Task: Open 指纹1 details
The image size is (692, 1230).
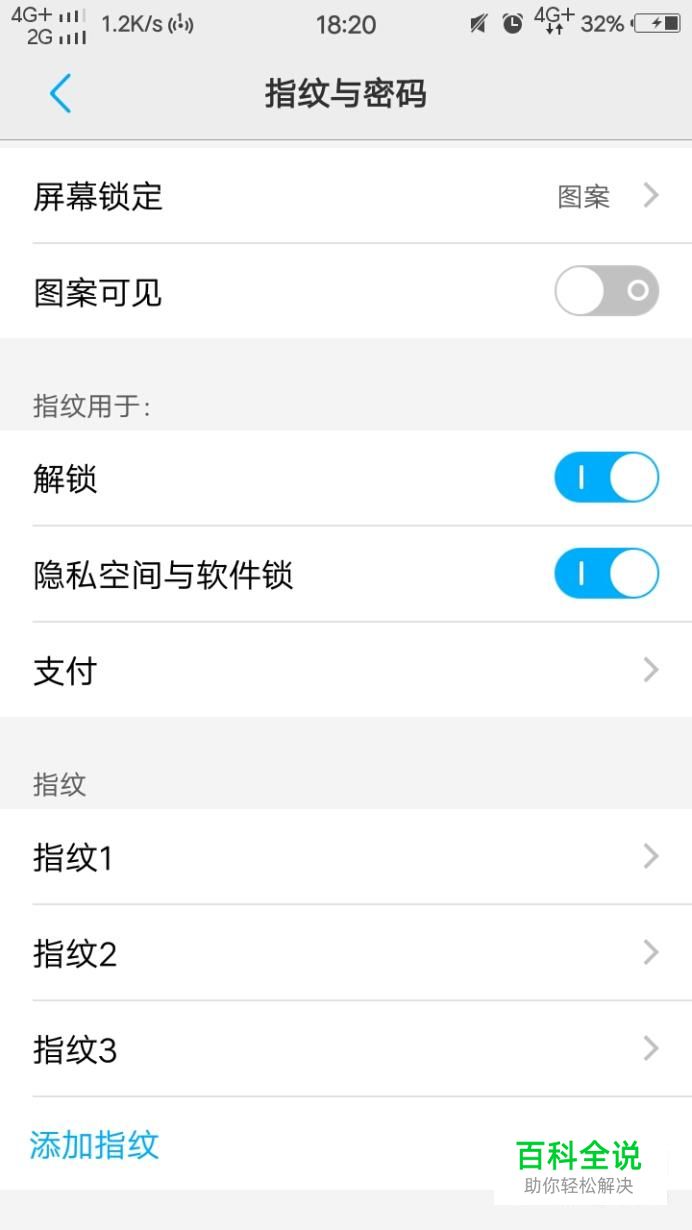Action: point(346,857)
